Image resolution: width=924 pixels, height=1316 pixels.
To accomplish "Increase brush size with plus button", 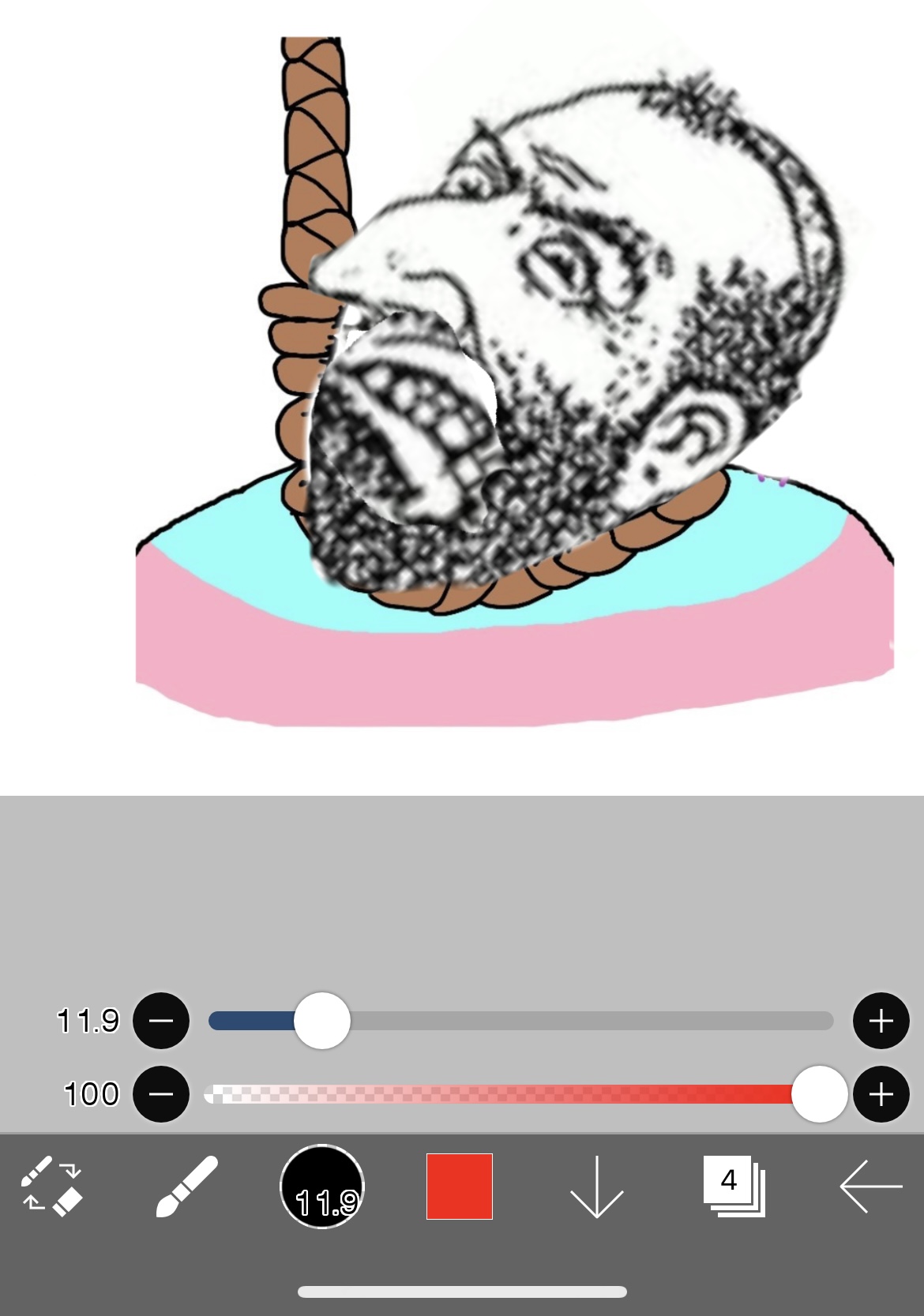I will (881, 1021).
